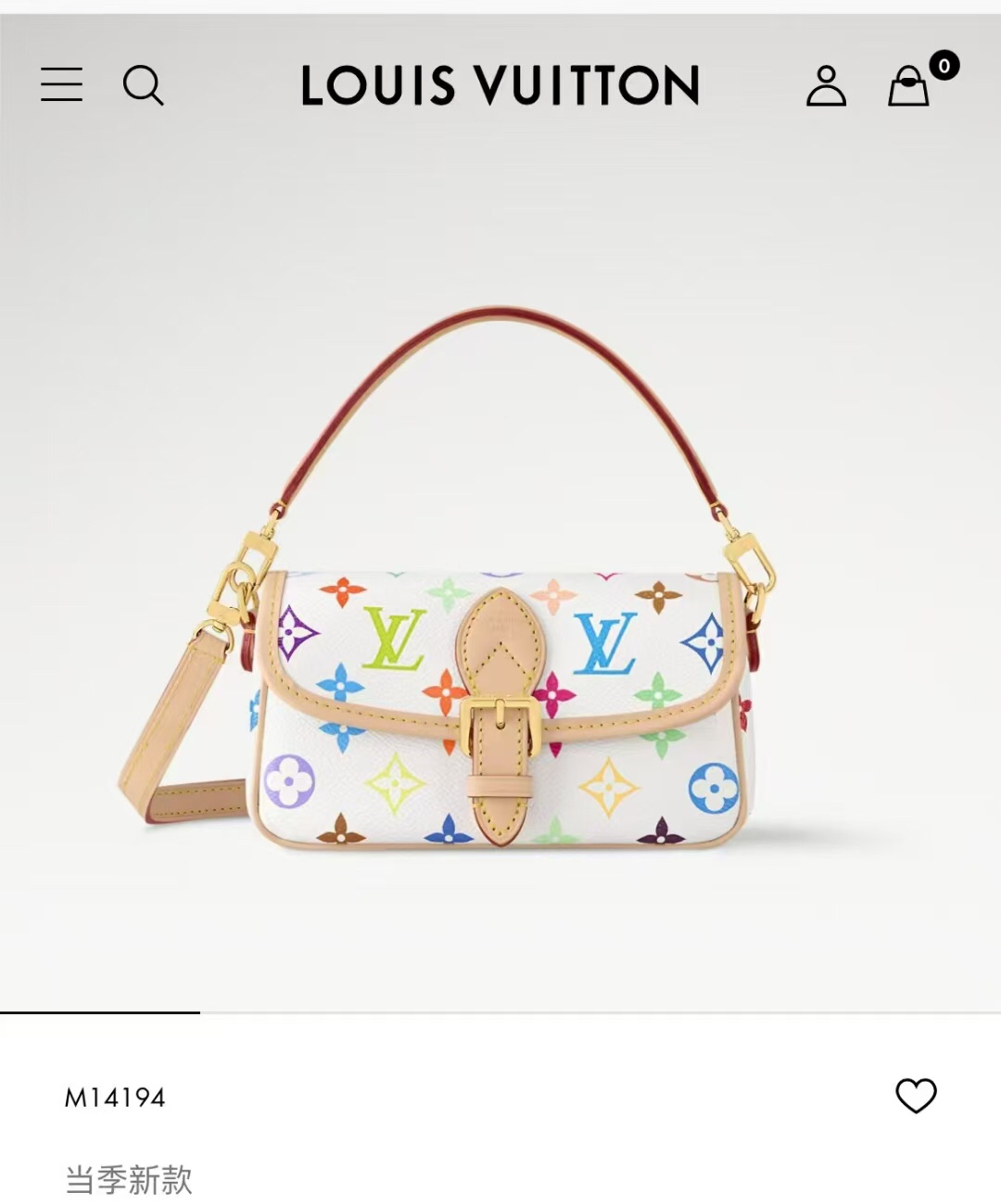Open the account profile icon
Image resolution: width=1001 pixels, height=1204 pixels.
(826, 85)
